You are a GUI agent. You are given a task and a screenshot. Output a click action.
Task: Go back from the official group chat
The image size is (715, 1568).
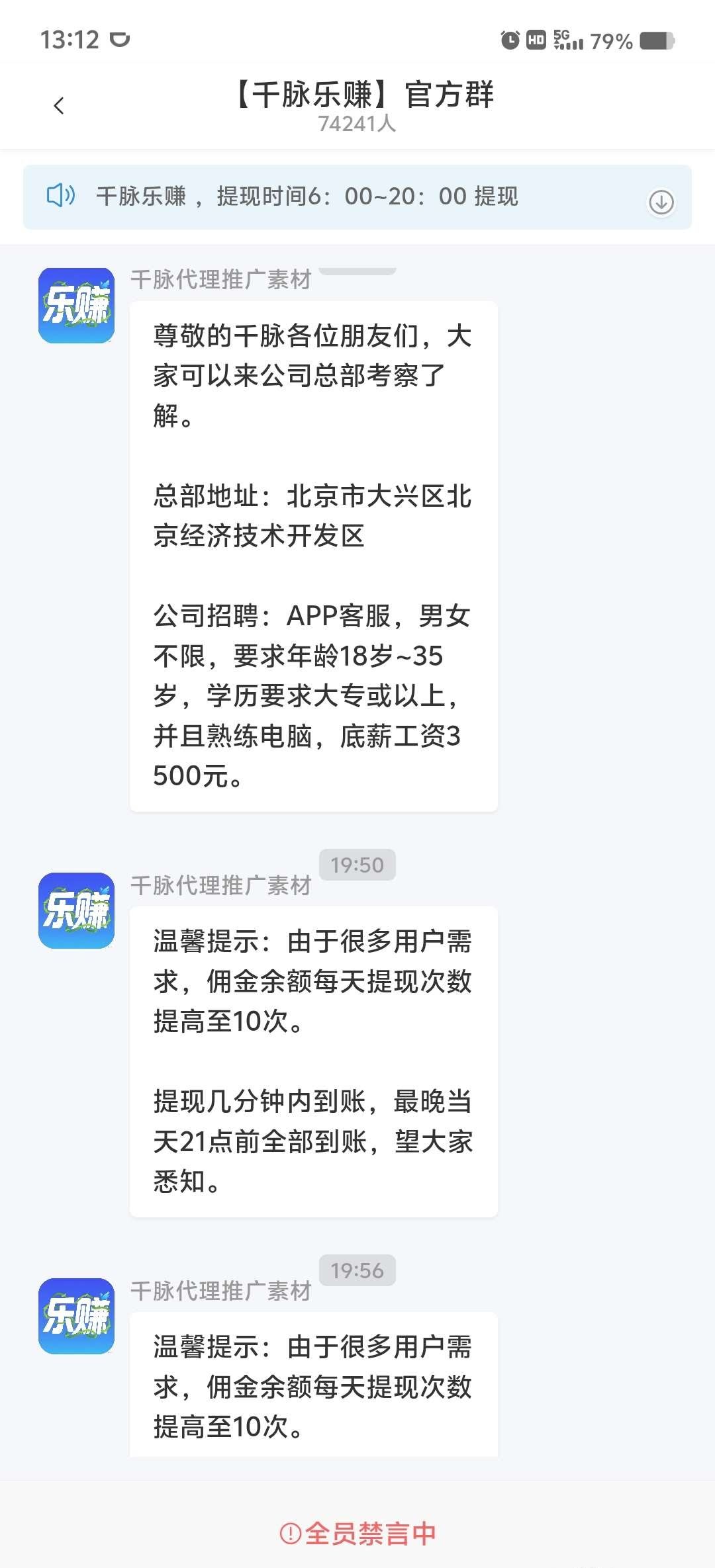coord(59,106)
